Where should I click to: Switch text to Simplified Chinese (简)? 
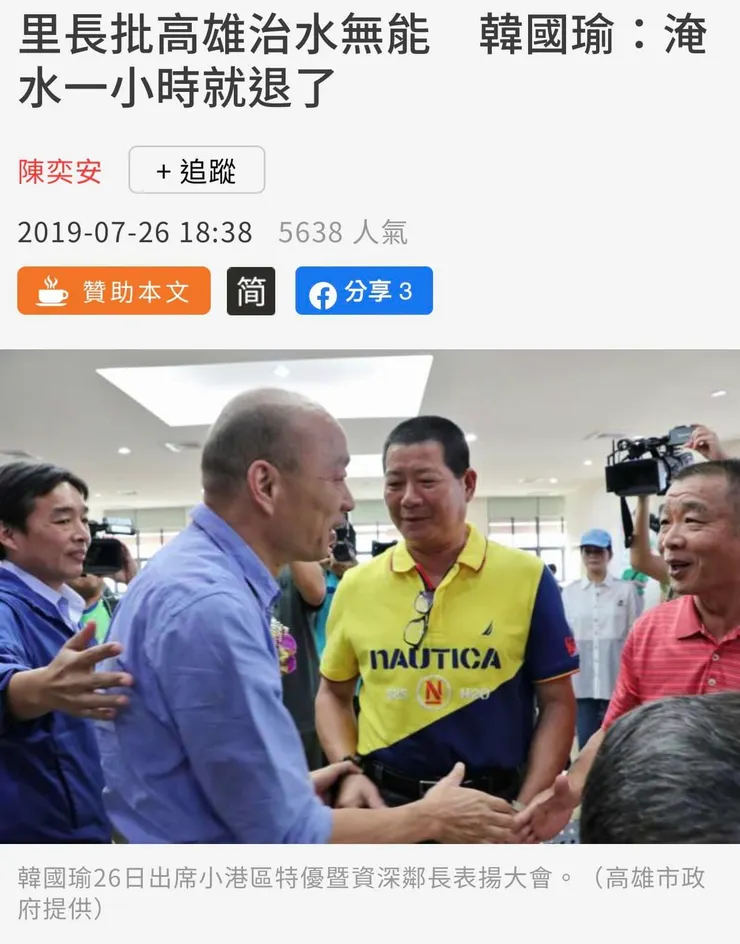(251, 291)
